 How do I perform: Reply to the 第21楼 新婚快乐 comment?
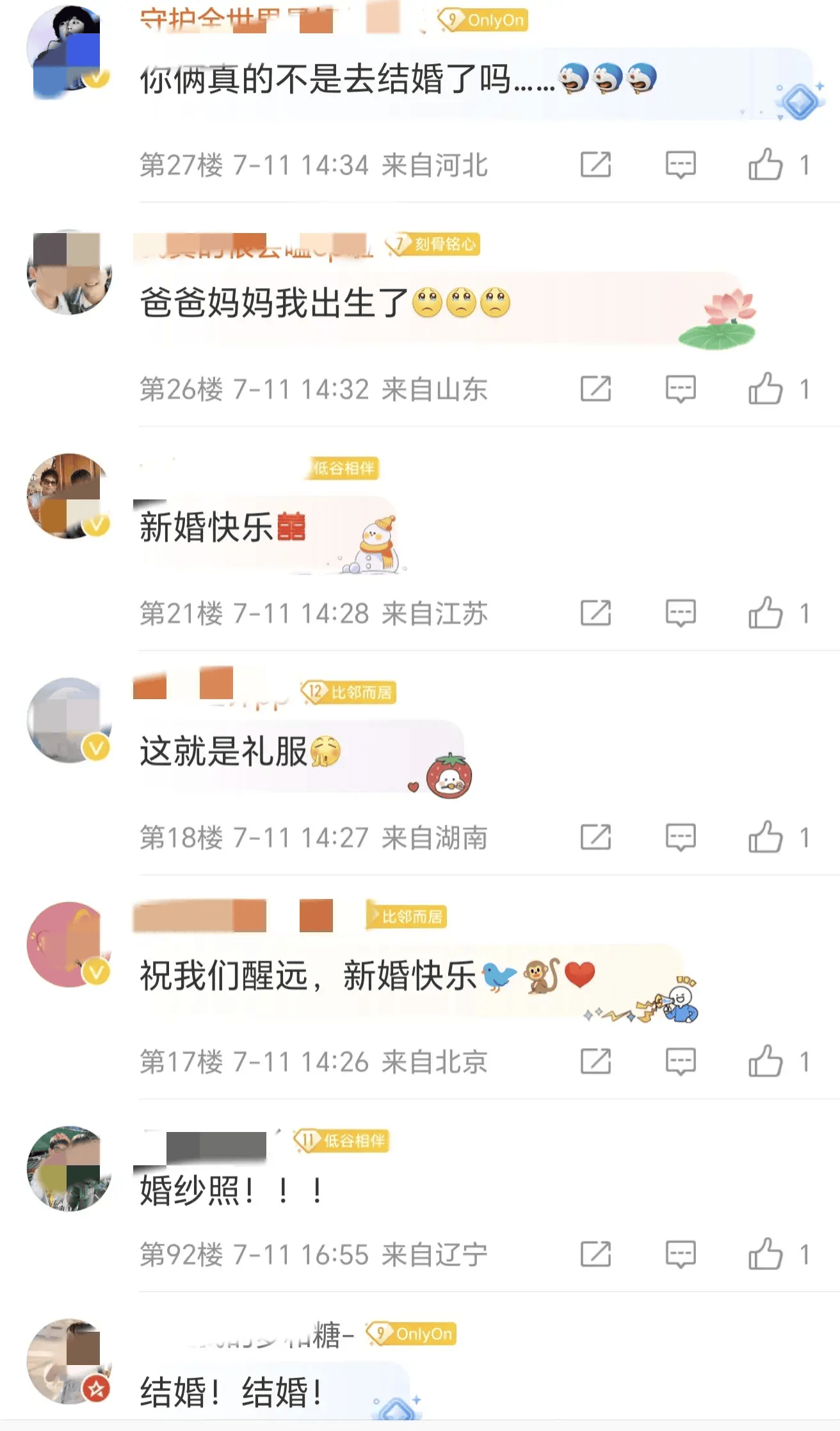(x=681, y=613)
